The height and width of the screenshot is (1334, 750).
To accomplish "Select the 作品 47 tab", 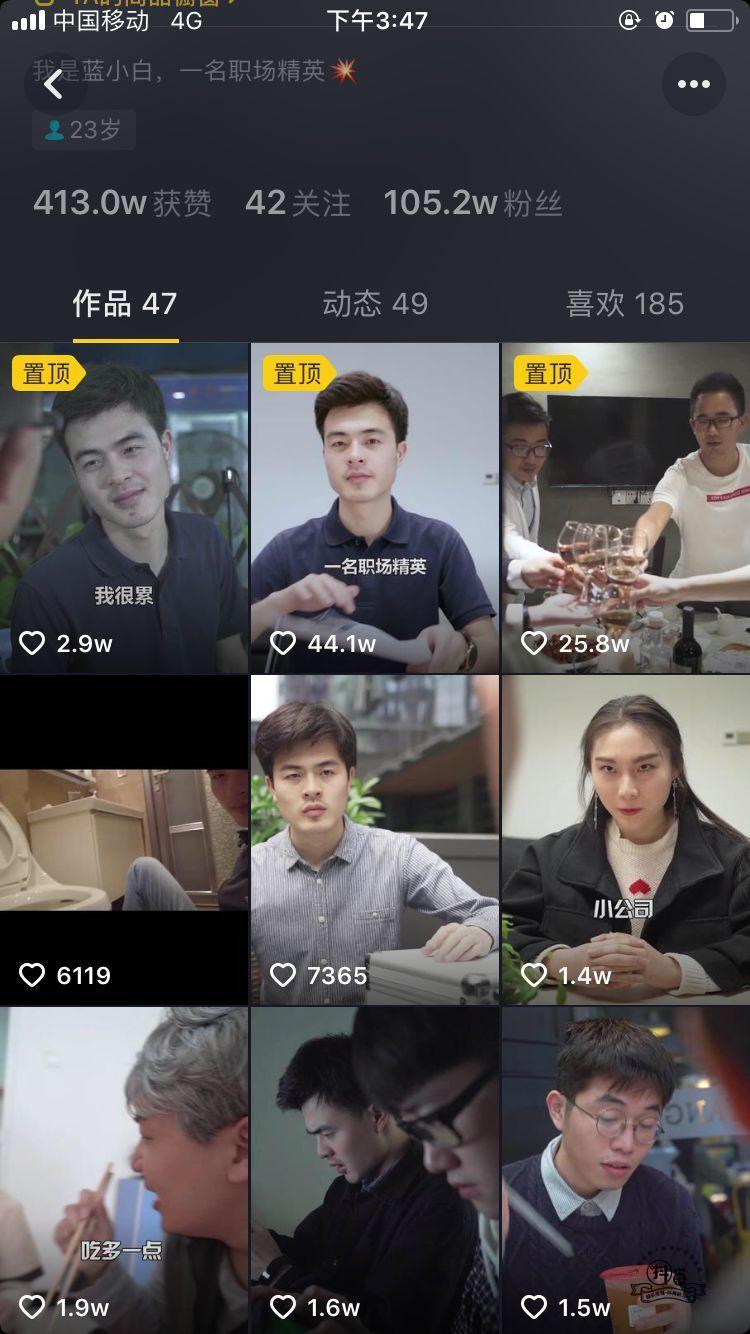I will pos(125,304).
